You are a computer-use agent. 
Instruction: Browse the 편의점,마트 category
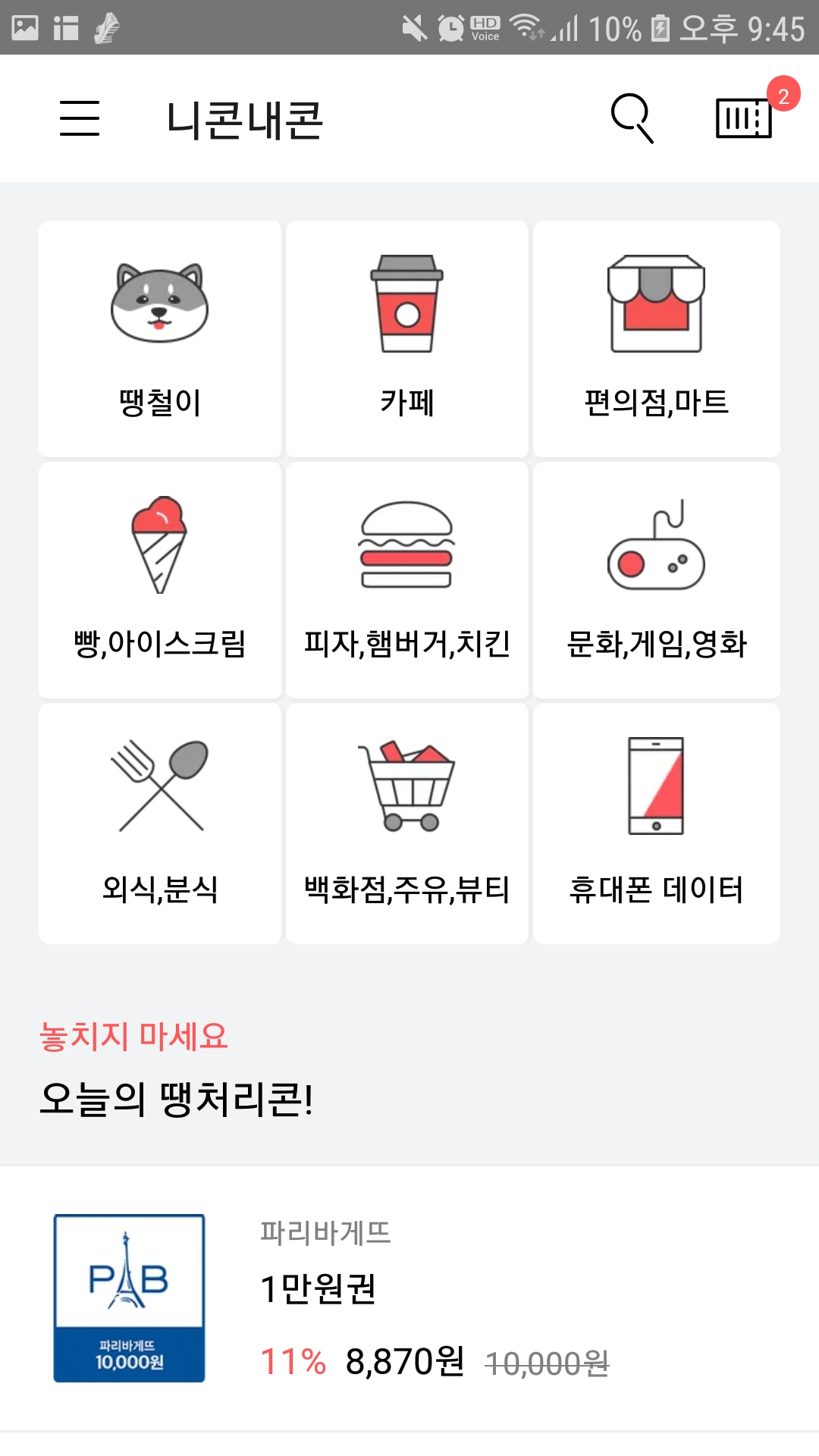click(x=656, y=339)
